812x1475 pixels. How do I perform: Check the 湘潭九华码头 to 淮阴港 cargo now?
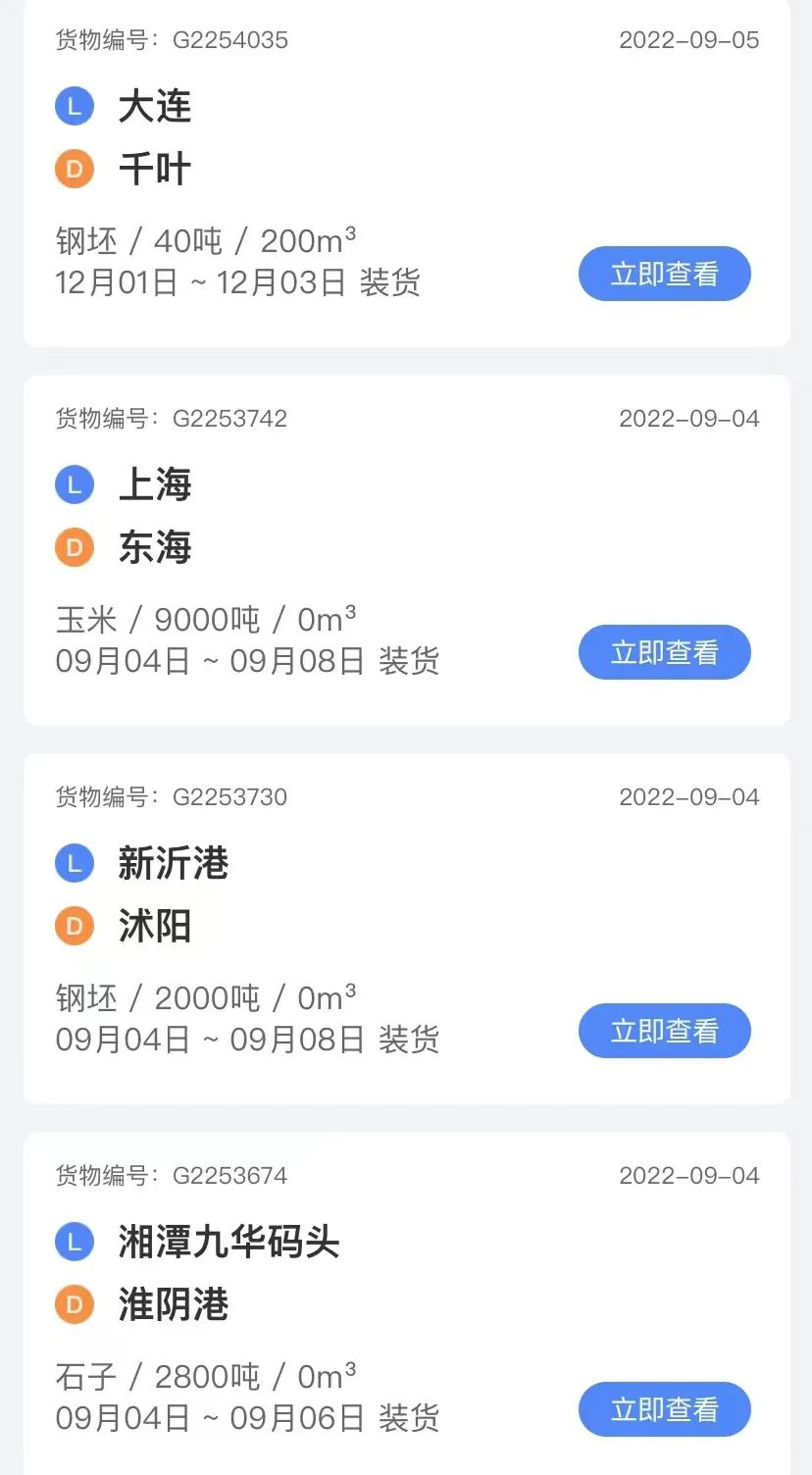[664, 1409]
